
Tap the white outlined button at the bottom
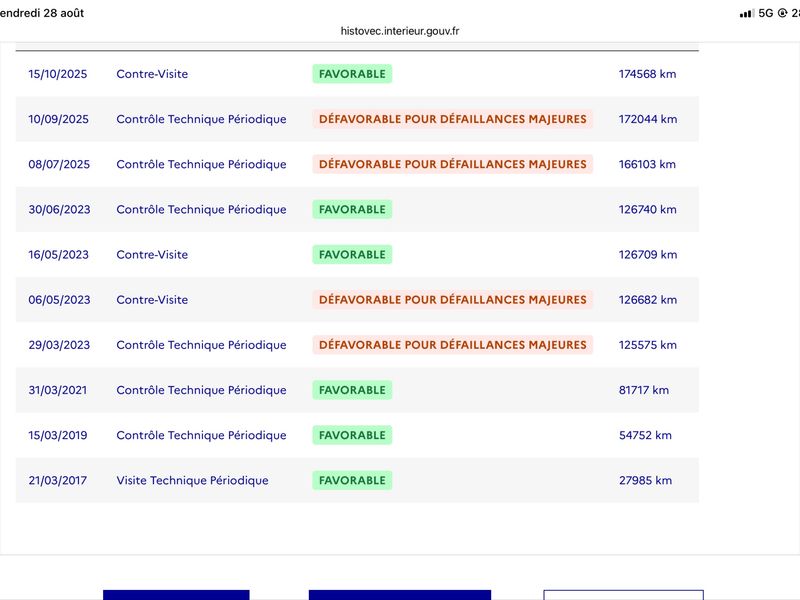pos(623,595)
